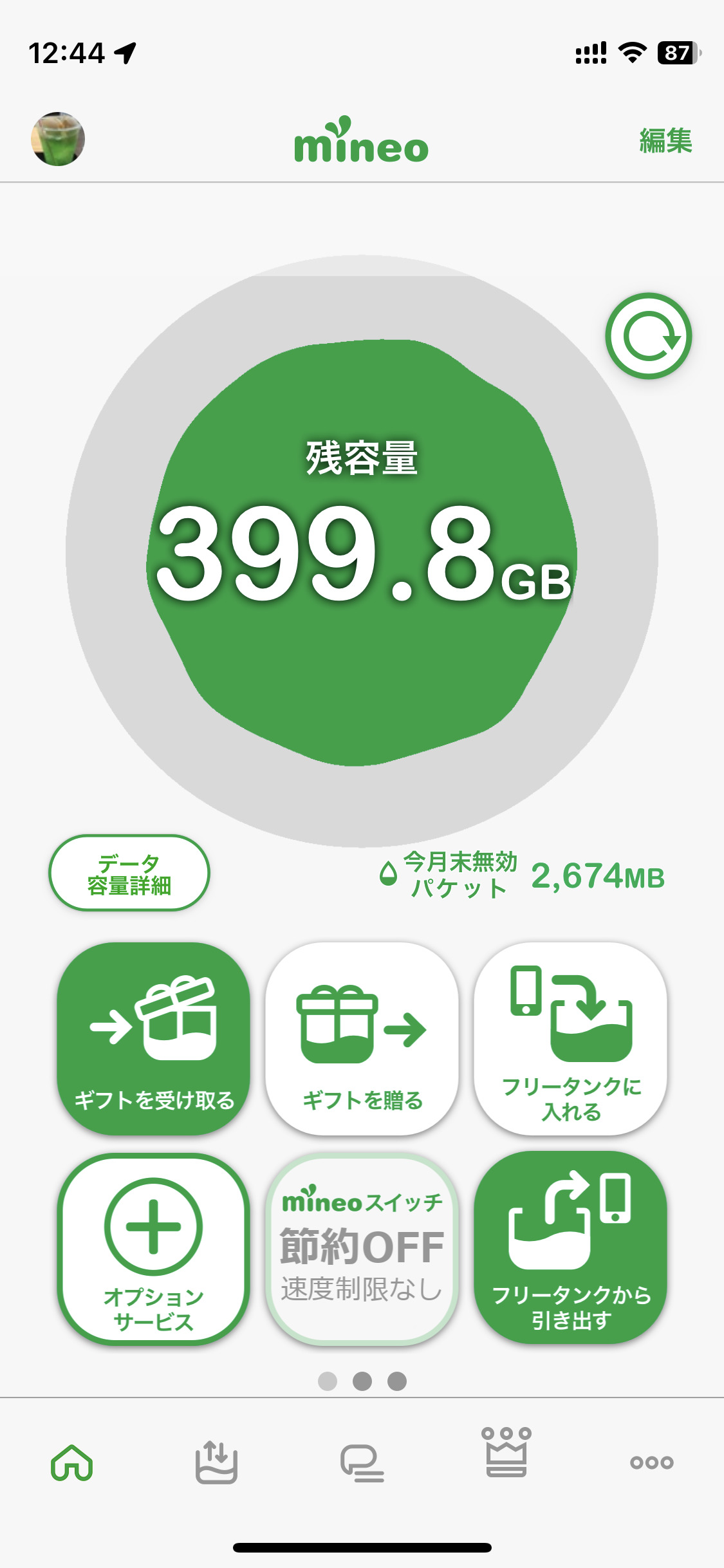Open データ容量詳細 details
Viewport: 724px width, 1568px height.
click(129, 873)
